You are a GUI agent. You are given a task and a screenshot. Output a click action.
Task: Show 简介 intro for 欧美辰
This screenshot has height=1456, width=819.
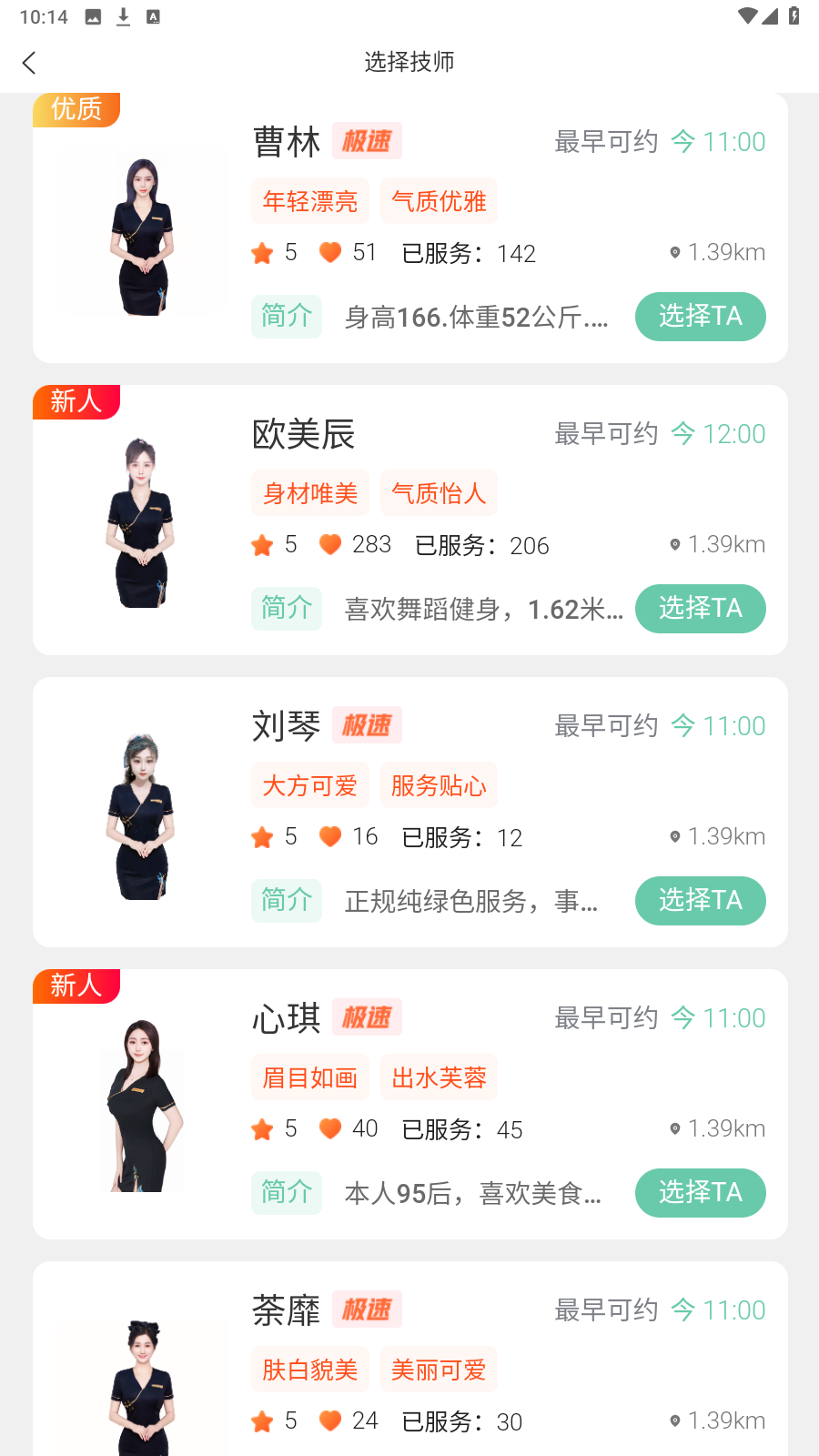point(287,609)
